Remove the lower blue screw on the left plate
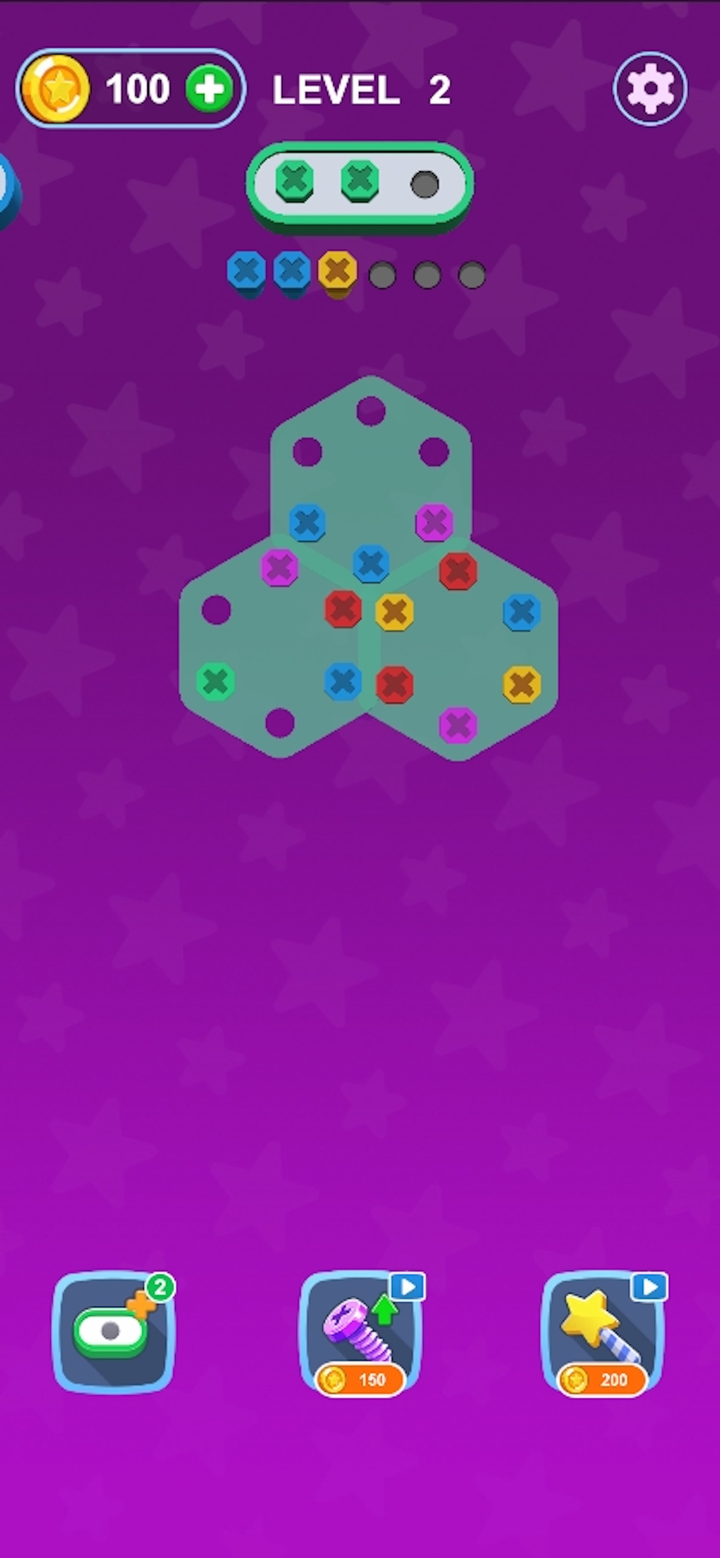Viewport: 720px width, 1558px height. click(x=340, y=680)
